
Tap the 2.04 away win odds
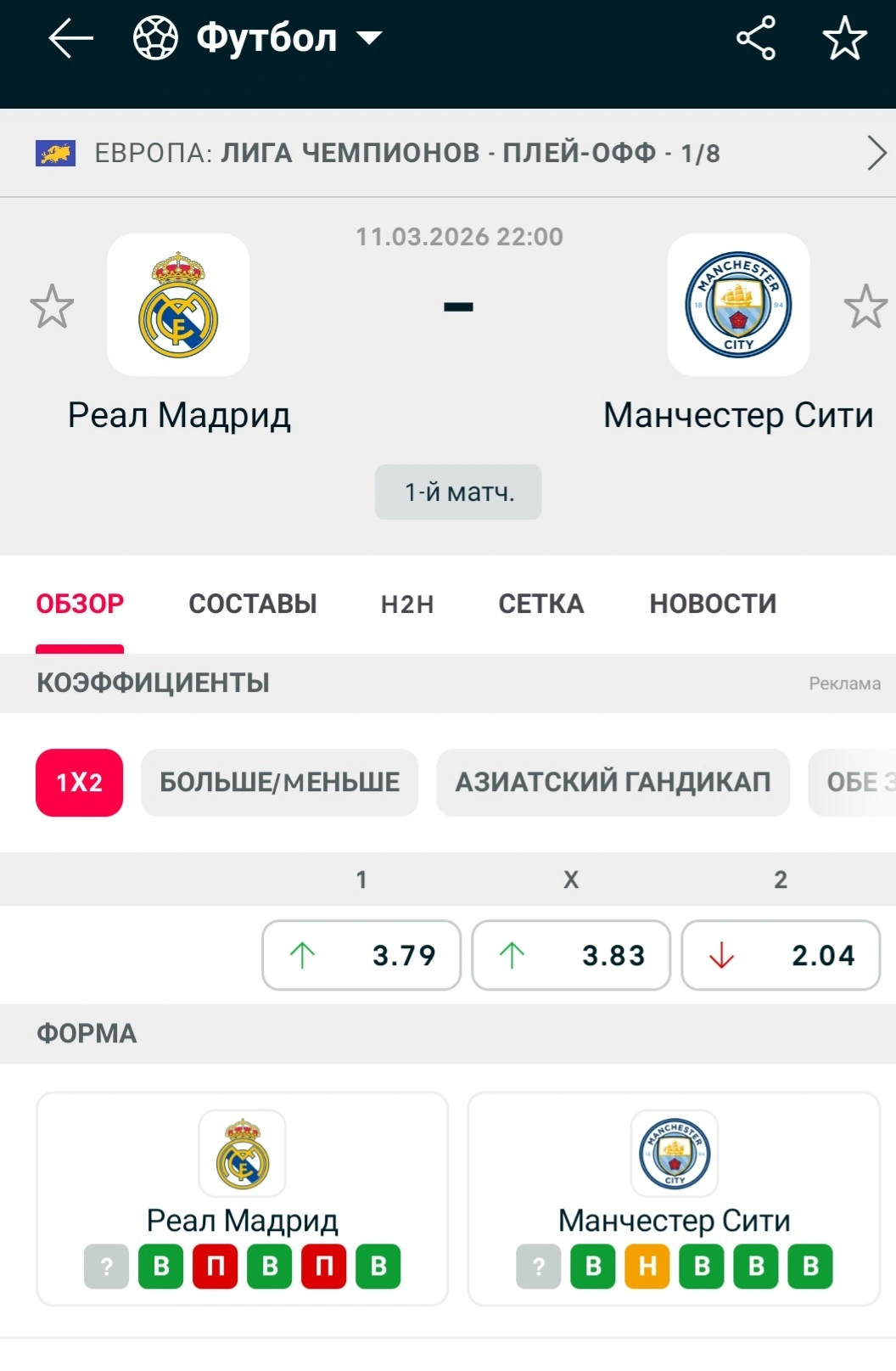pos(781,955)
